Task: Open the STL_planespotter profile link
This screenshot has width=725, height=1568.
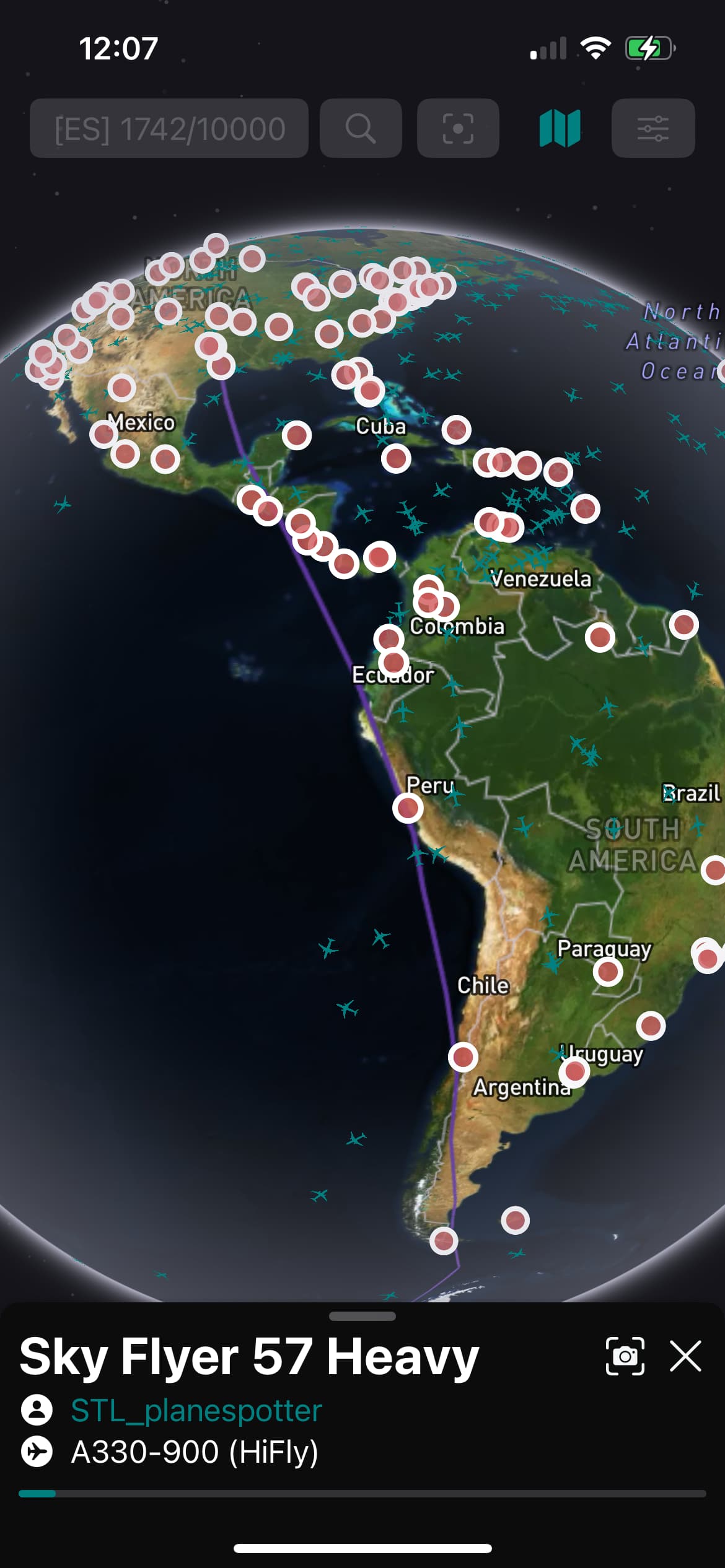Action: [x=196, y=1410]
